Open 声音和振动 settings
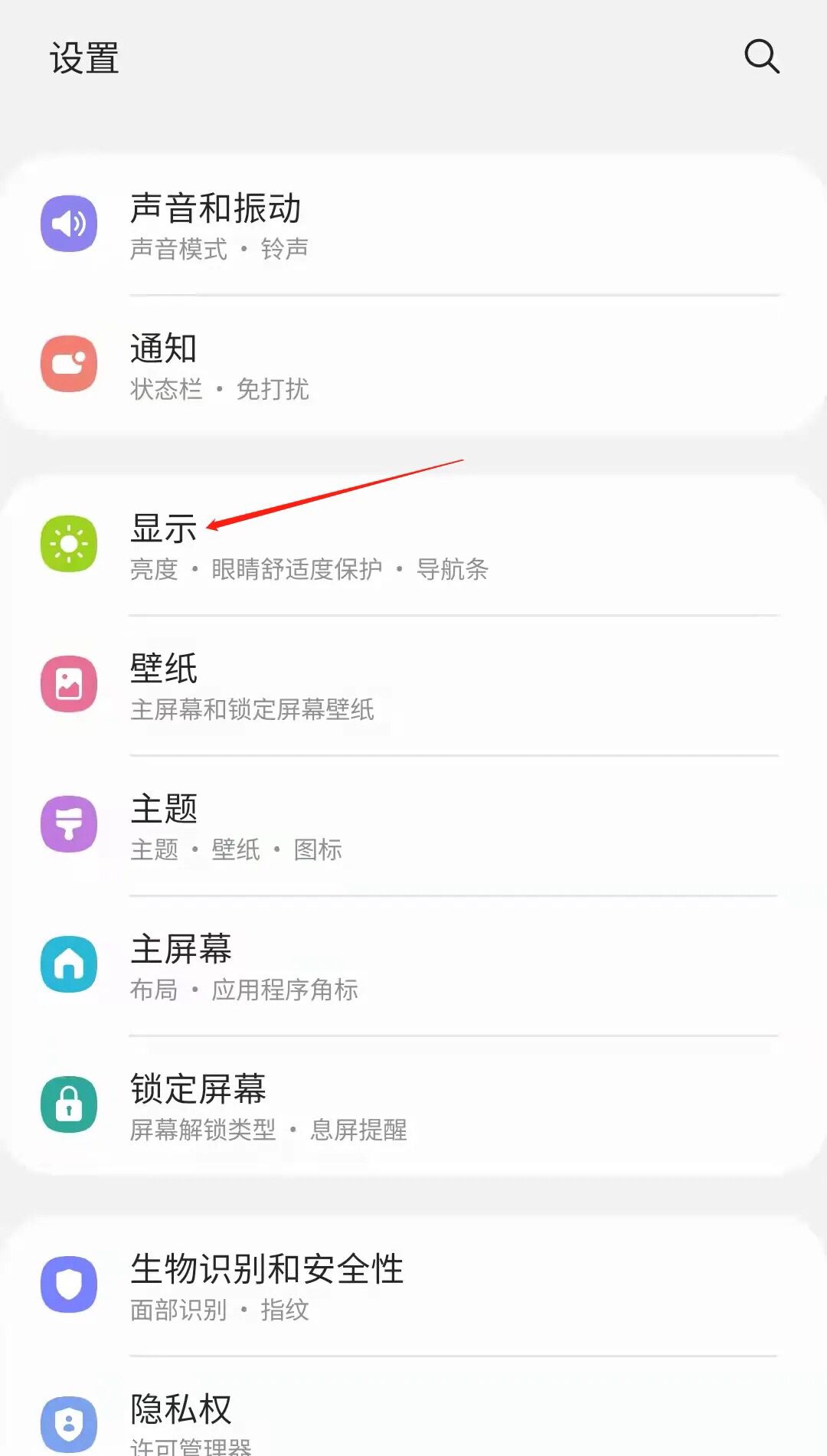 coord(306,226)
